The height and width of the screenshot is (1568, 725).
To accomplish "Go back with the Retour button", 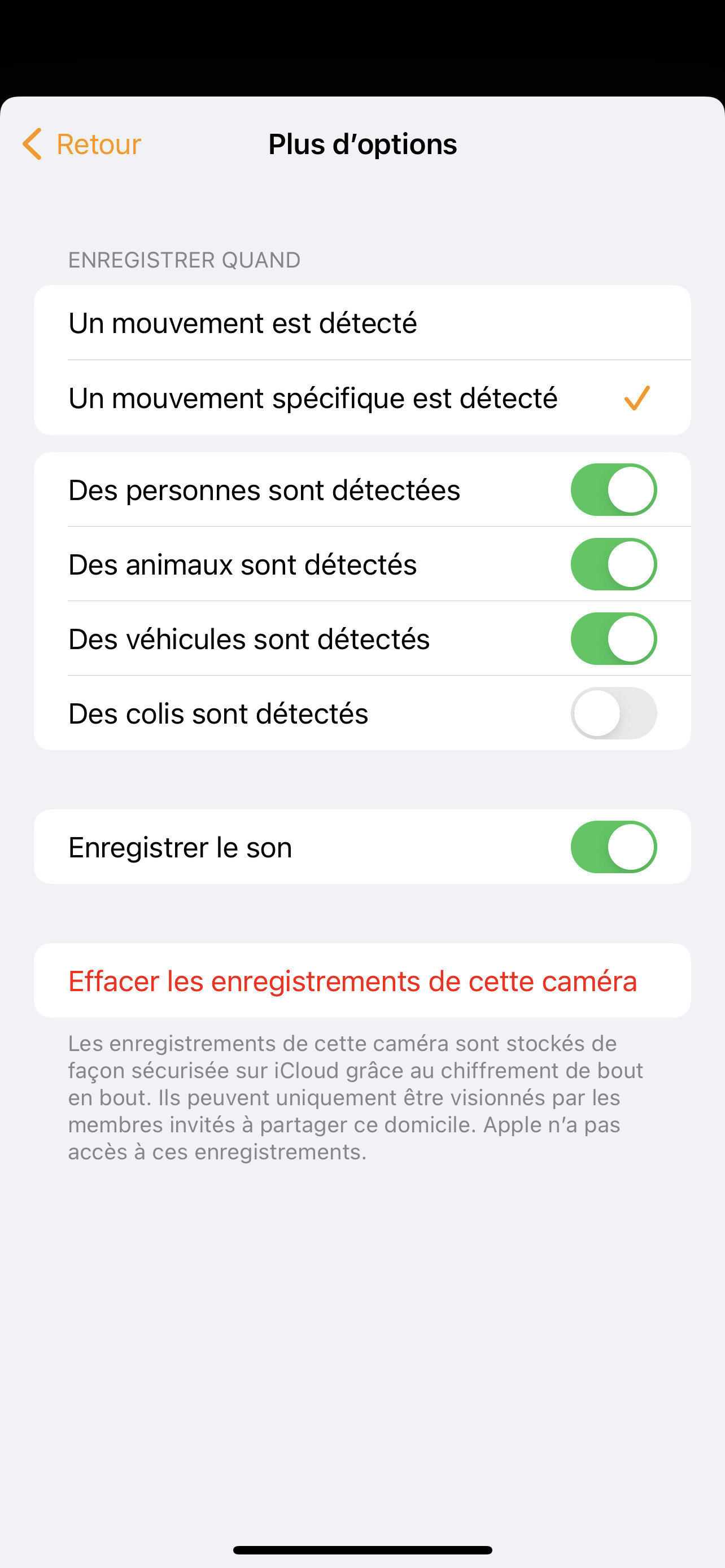I will click(82, 144).
